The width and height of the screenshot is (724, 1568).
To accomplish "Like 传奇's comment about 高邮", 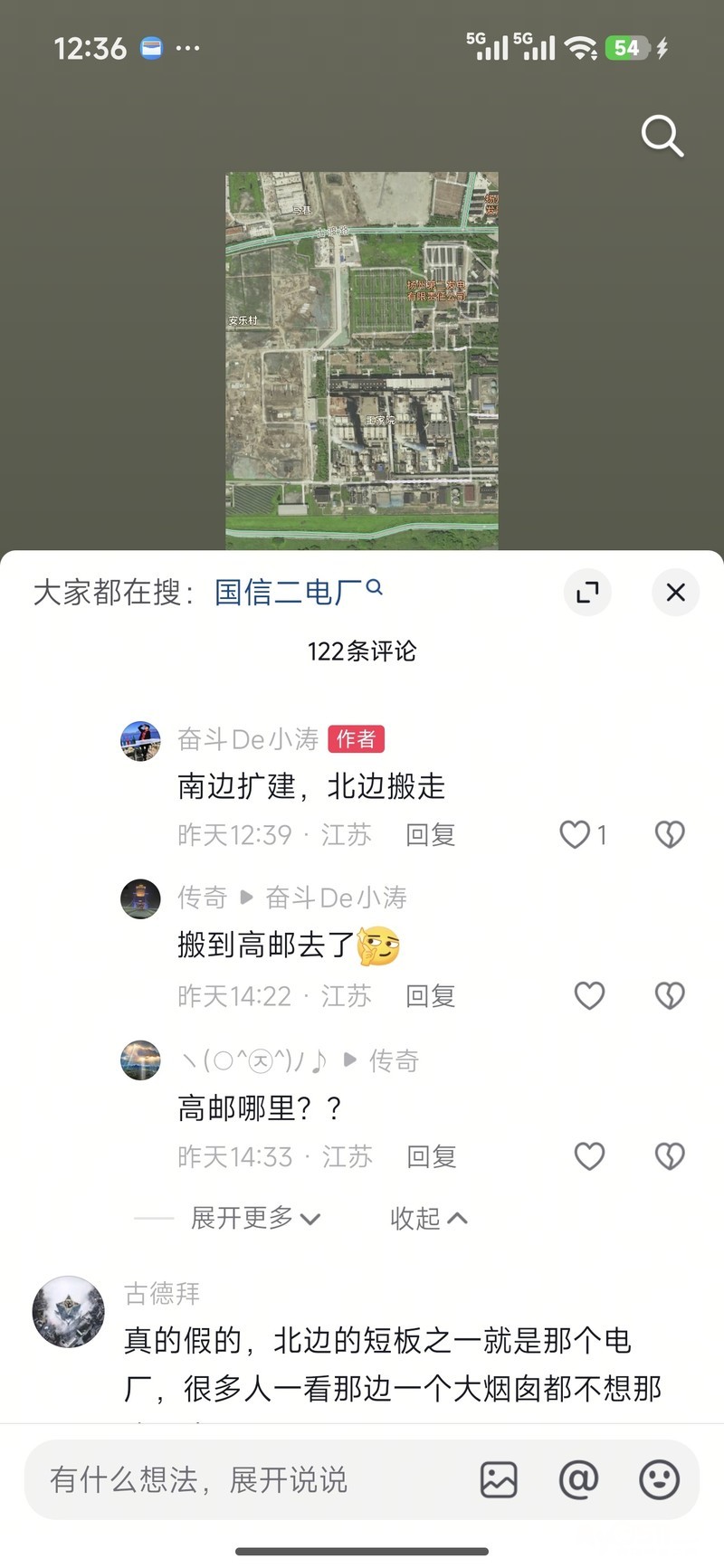I will (589, 996).
